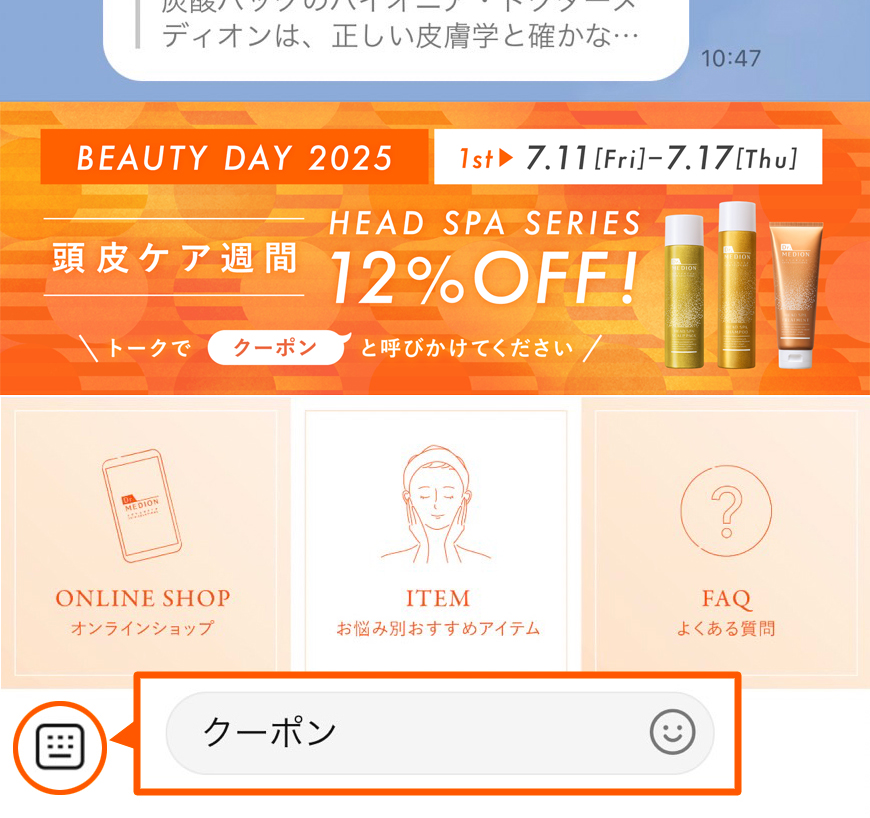This screenshot has width=870, height=818.
Task: Tap the message field containing クーポン
Action: [x=400, y=734]
